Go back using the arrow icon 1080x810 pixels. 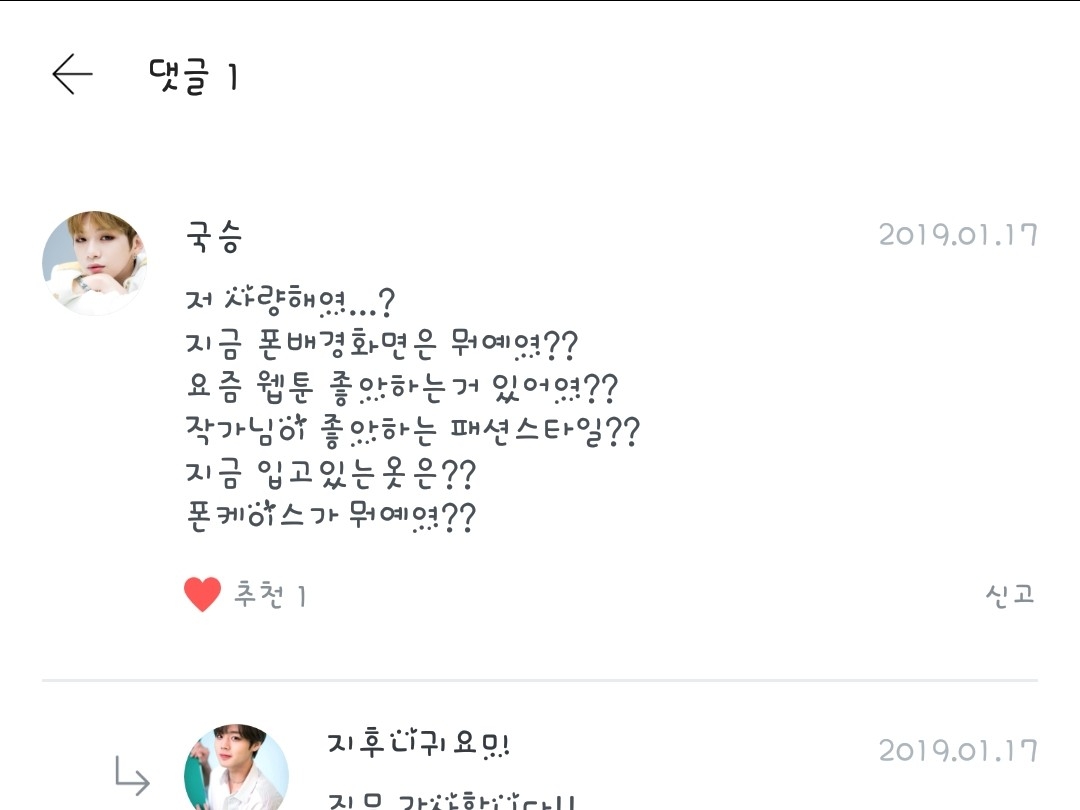tap(72, 75)
